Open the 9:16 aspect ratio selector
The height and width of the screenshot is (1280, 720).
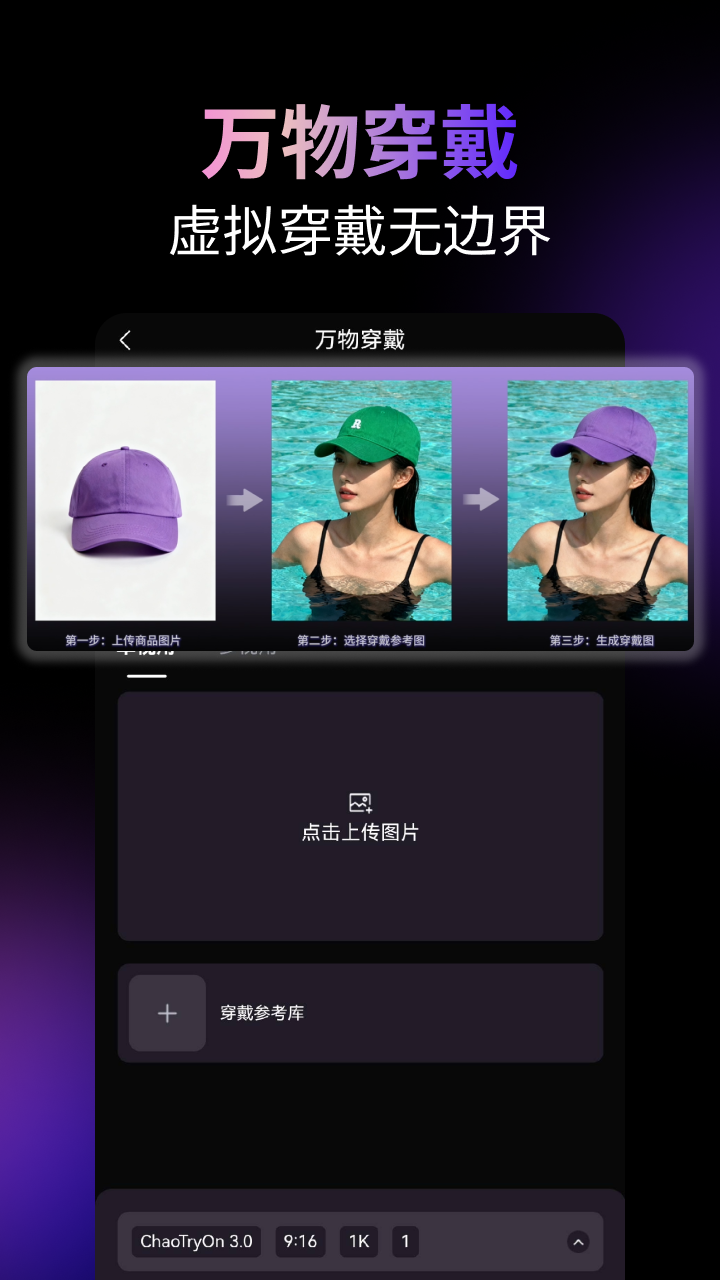click(x=300, y=1241)
